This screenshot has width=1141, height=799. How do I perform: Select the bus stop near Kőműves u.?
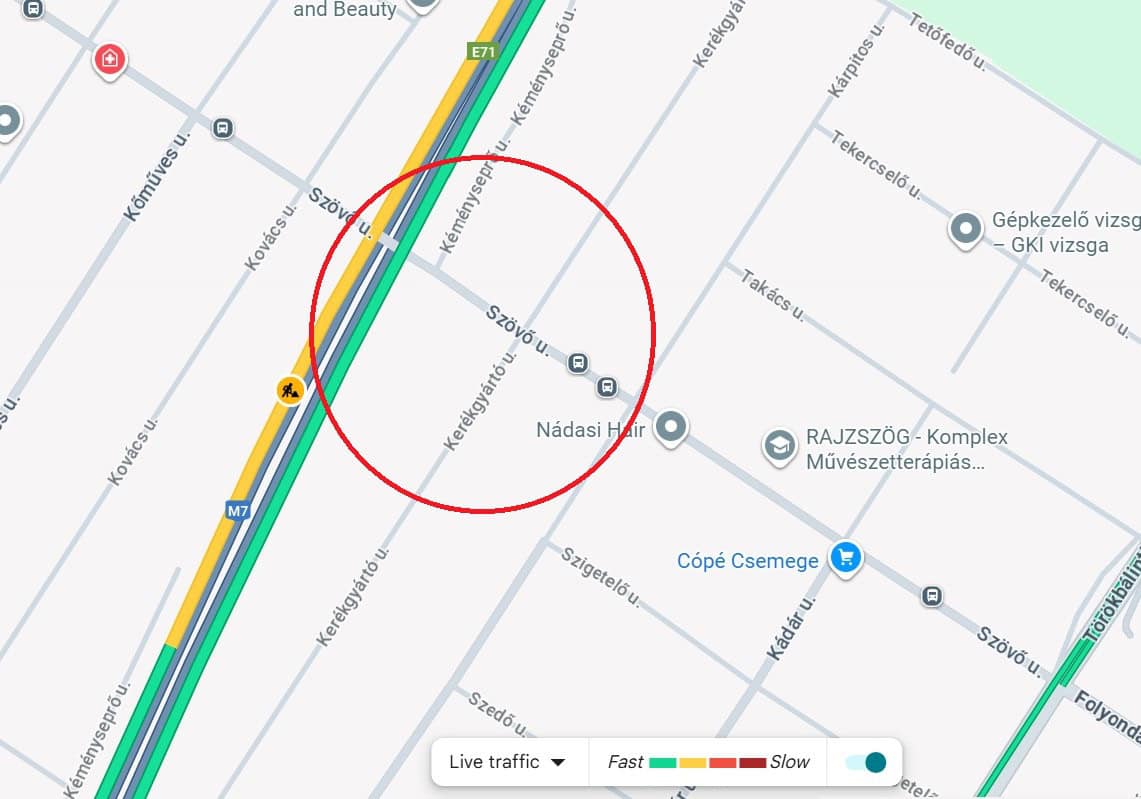coord(222,128)
